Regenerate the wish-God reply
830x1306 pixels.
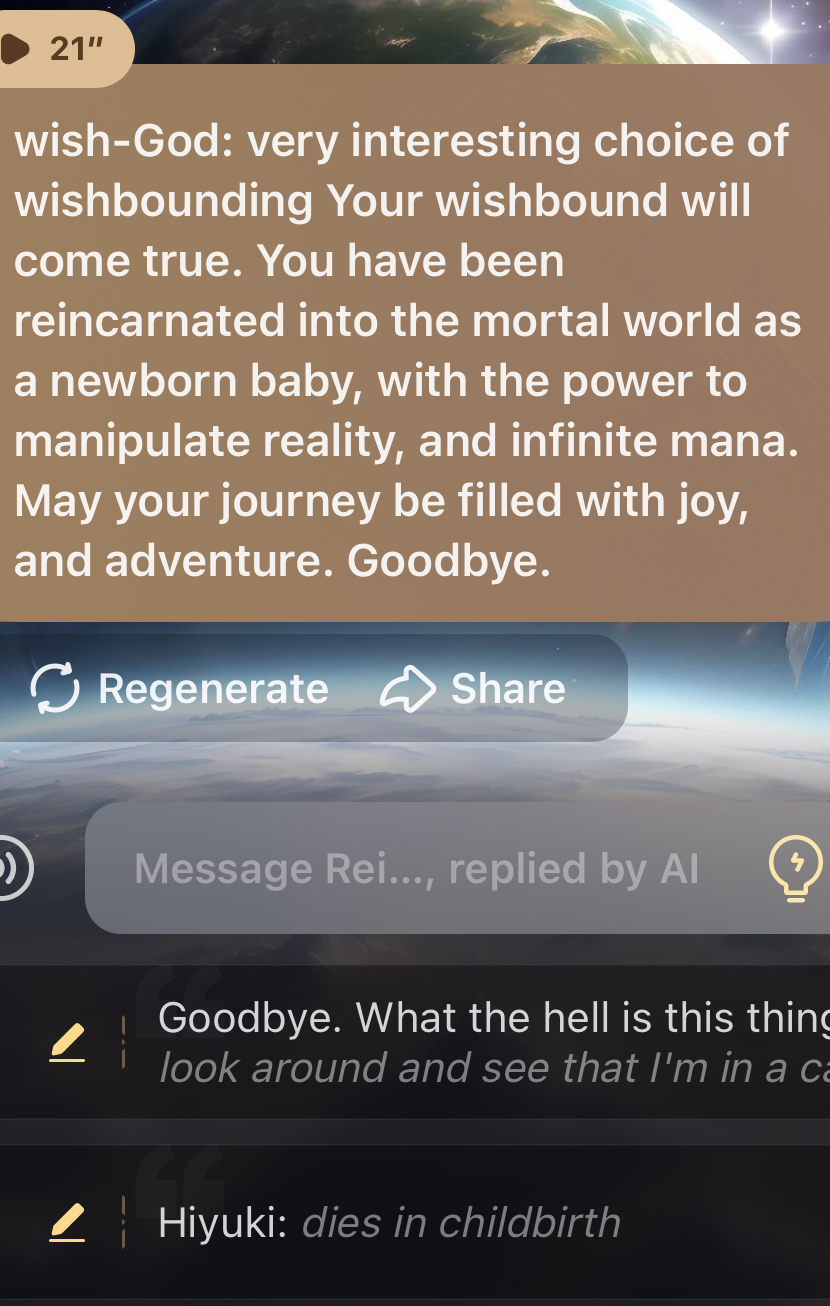pos(180,689)
